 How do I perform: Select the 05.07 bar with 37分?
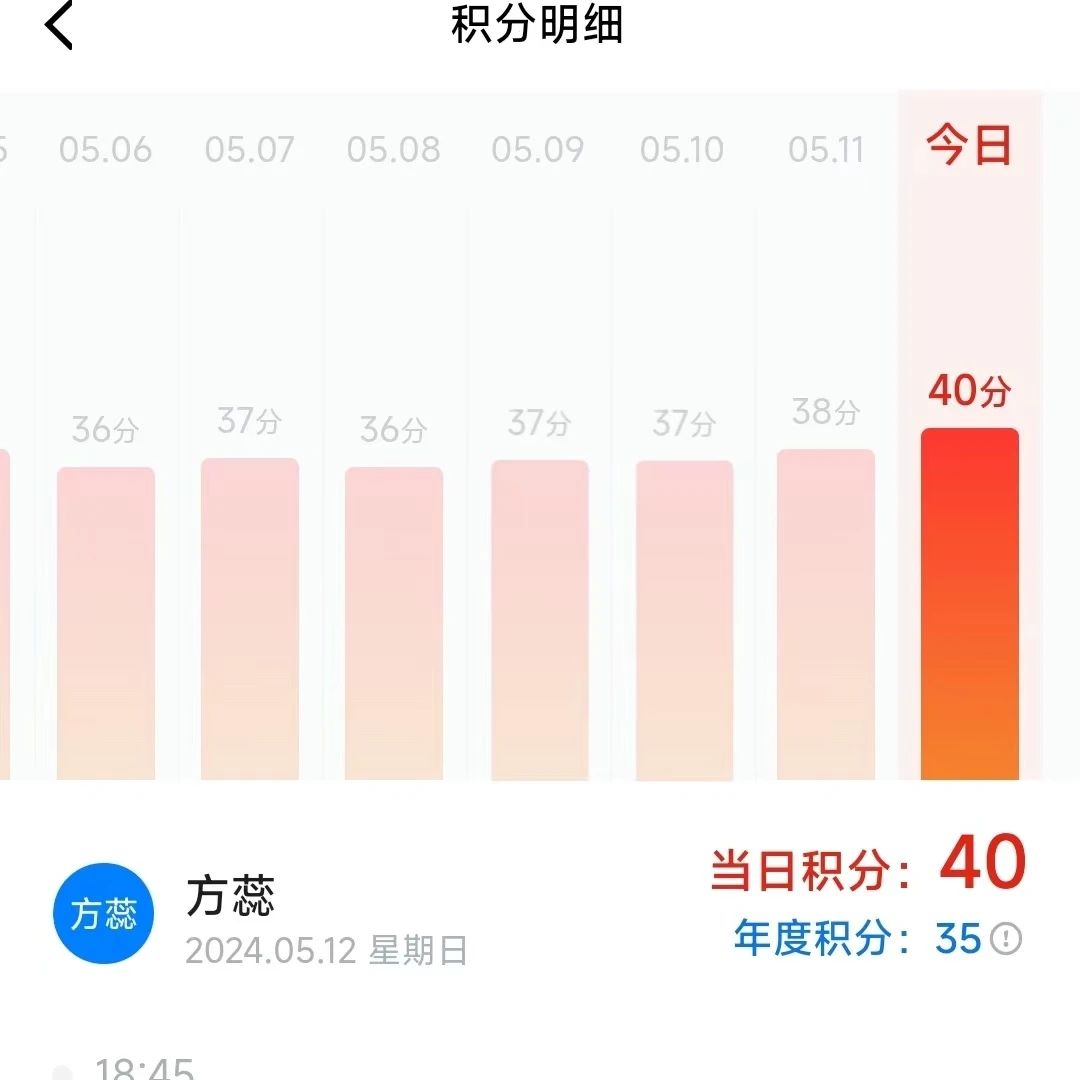pyautogui.click(x=250, y=618)
